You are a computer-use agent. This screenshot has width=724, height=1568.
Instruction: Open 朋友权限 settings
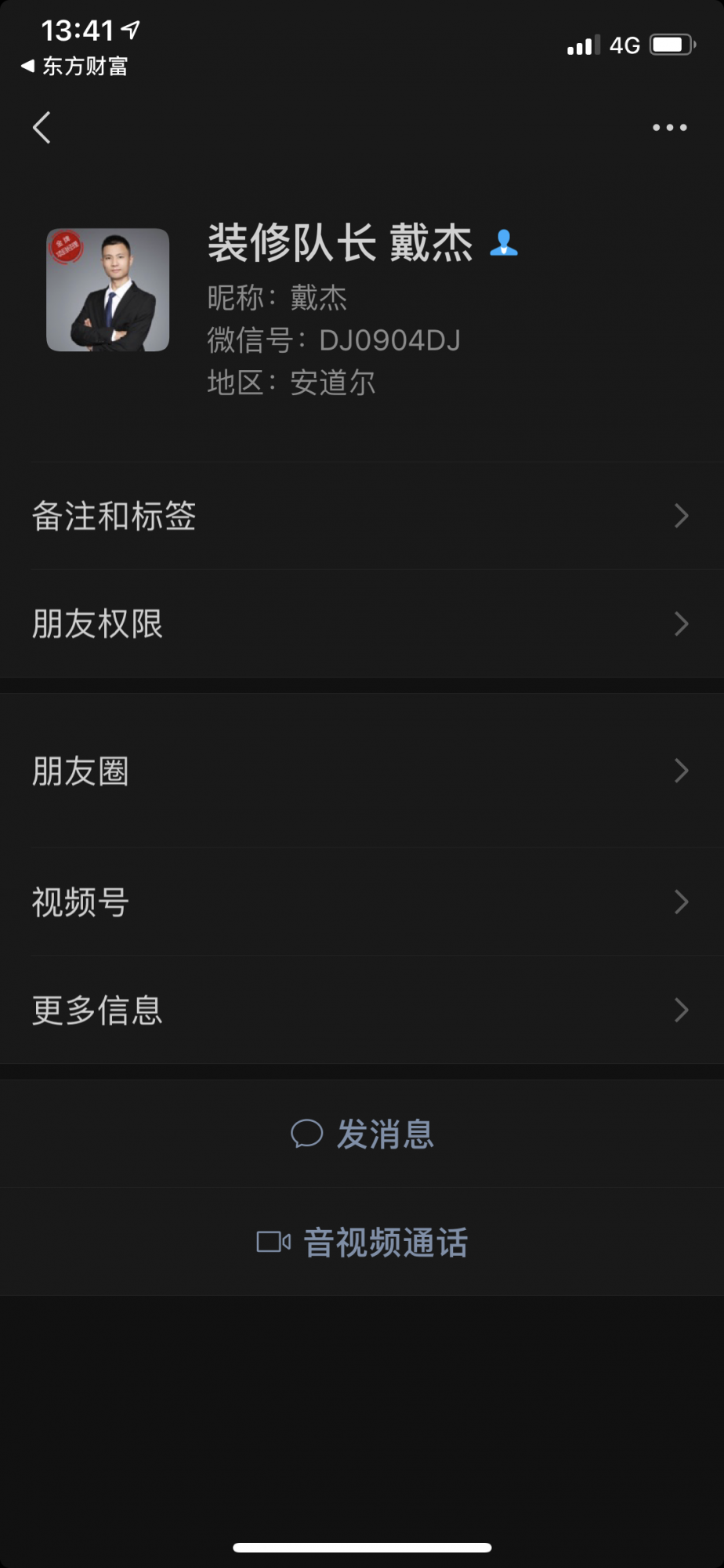[x=362, y=624]
